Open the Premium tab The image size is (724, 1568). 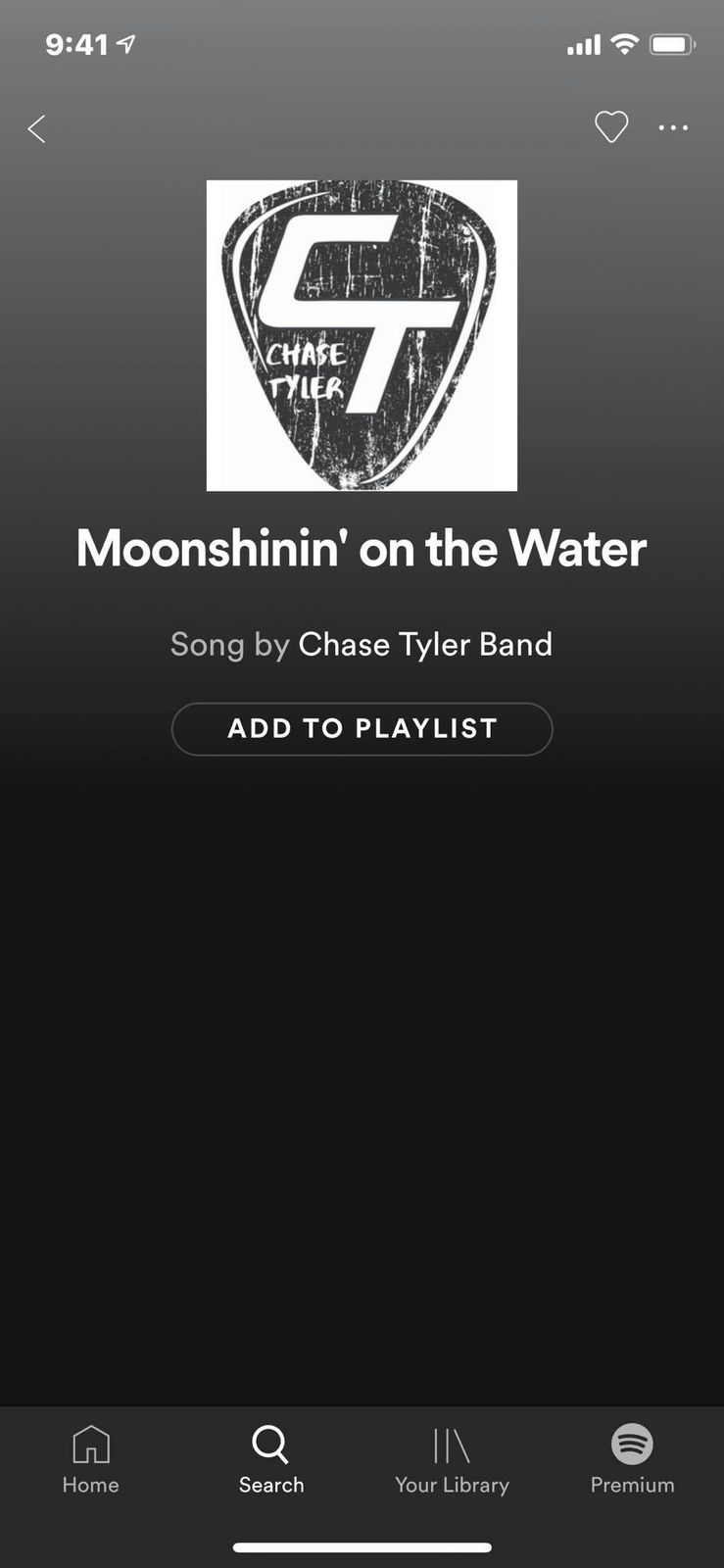click(632, 1459)
